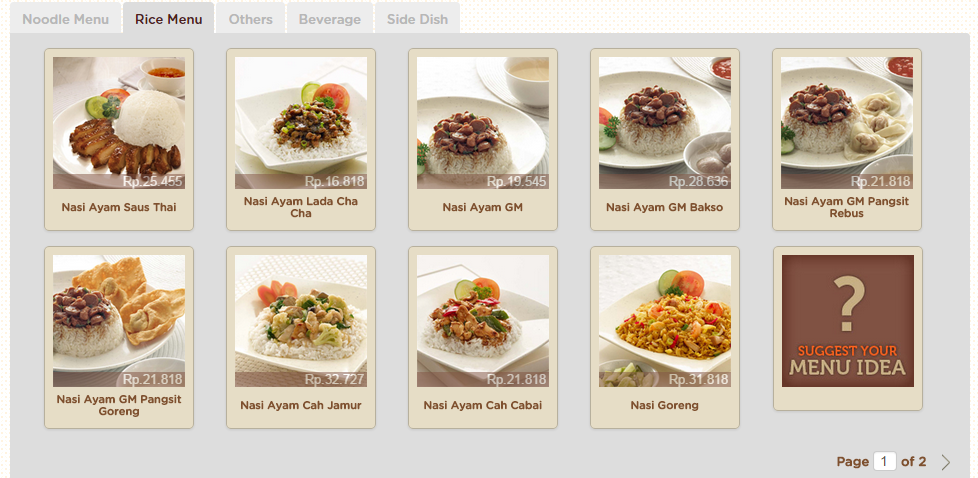The height and width of the screenshot is (478, 978).
Task: Open the Beverage tab
Action: [x=330, y=19]
